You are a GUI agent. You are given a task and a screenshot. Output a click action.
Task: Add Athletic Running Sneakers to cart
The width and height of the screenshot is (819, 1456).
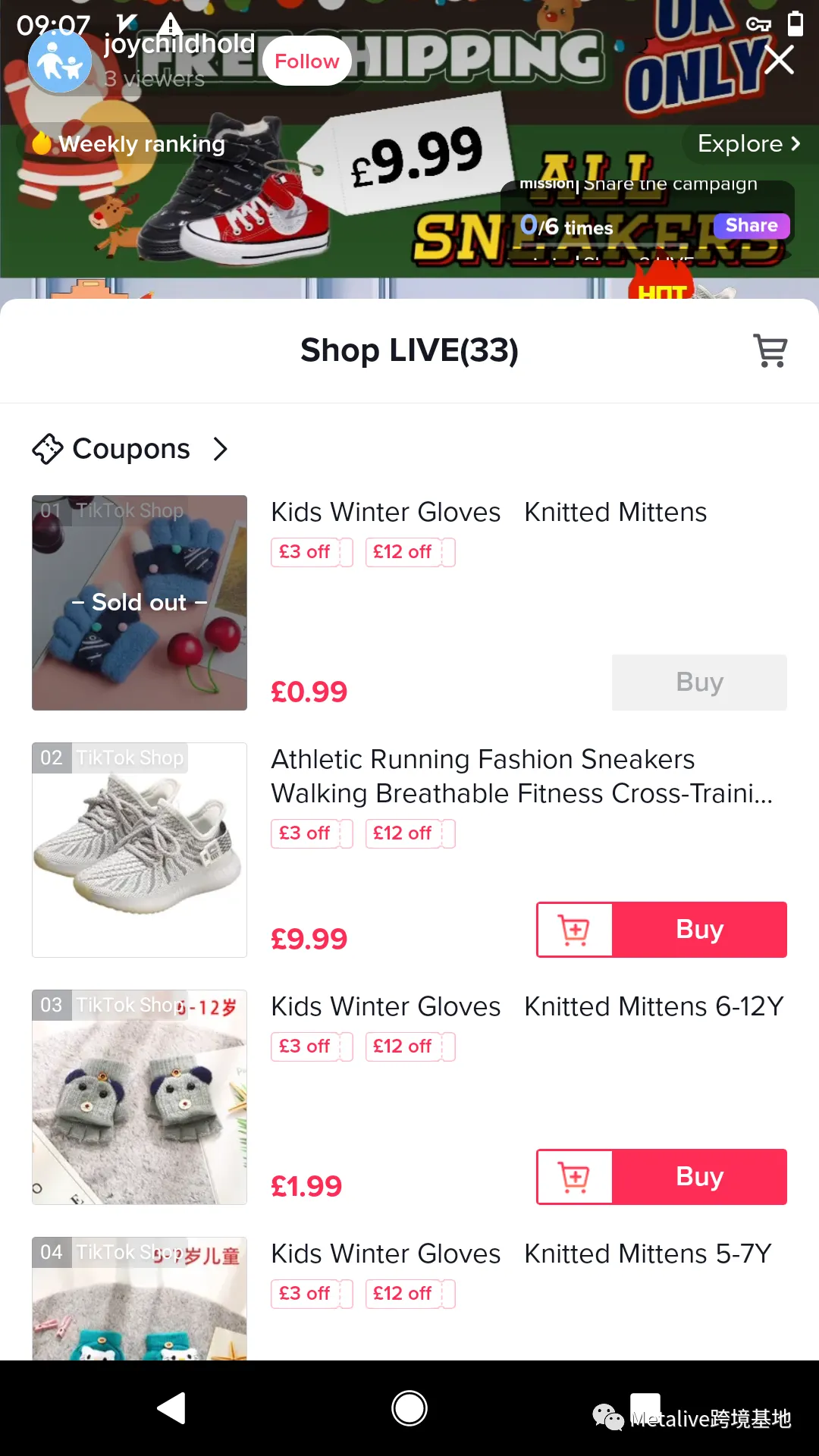[x=574, y=930]
